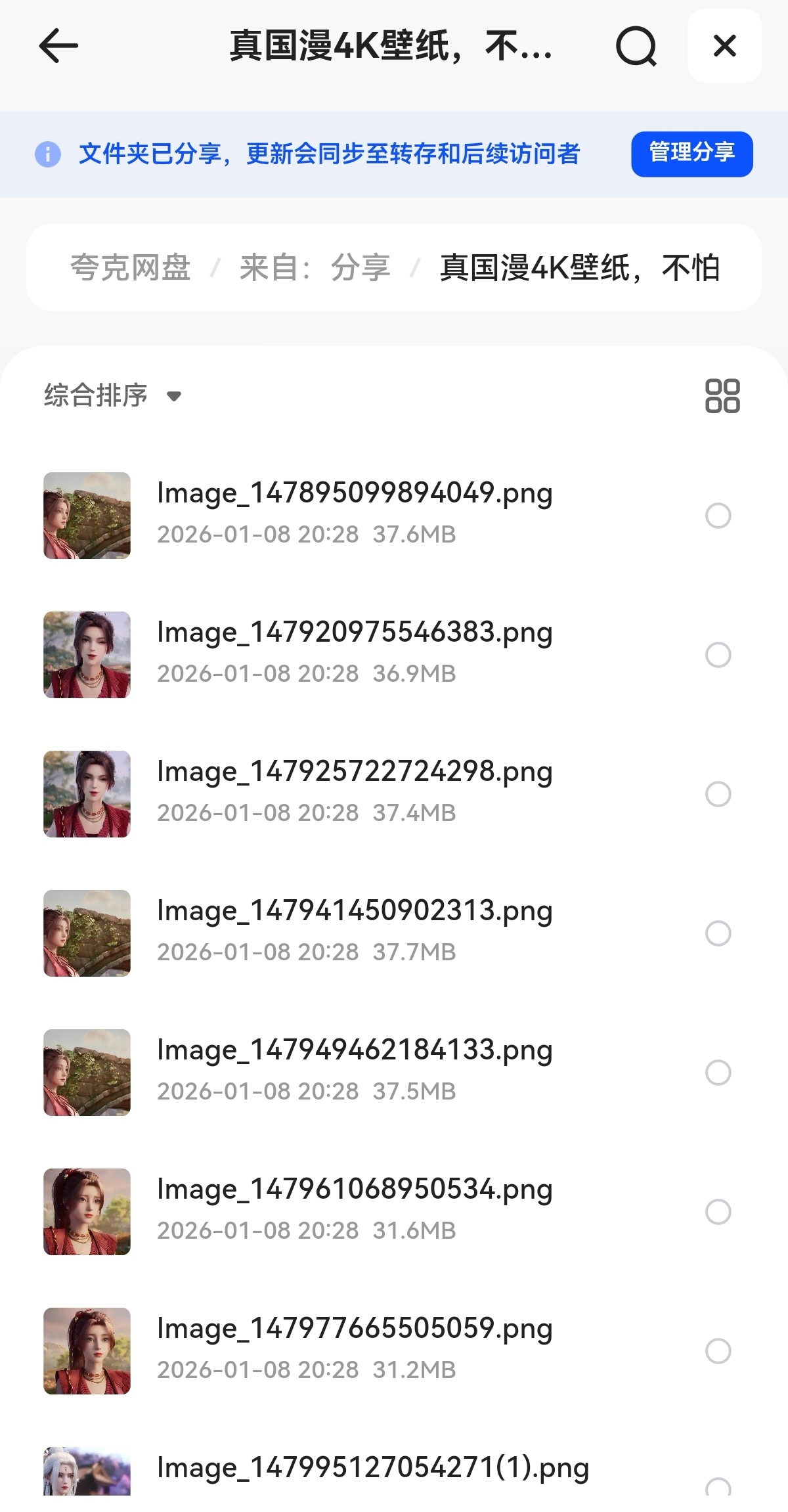Open Image_147995127054271(1).png
The width and height of the screenshot is (788, 1512).
372,1468
